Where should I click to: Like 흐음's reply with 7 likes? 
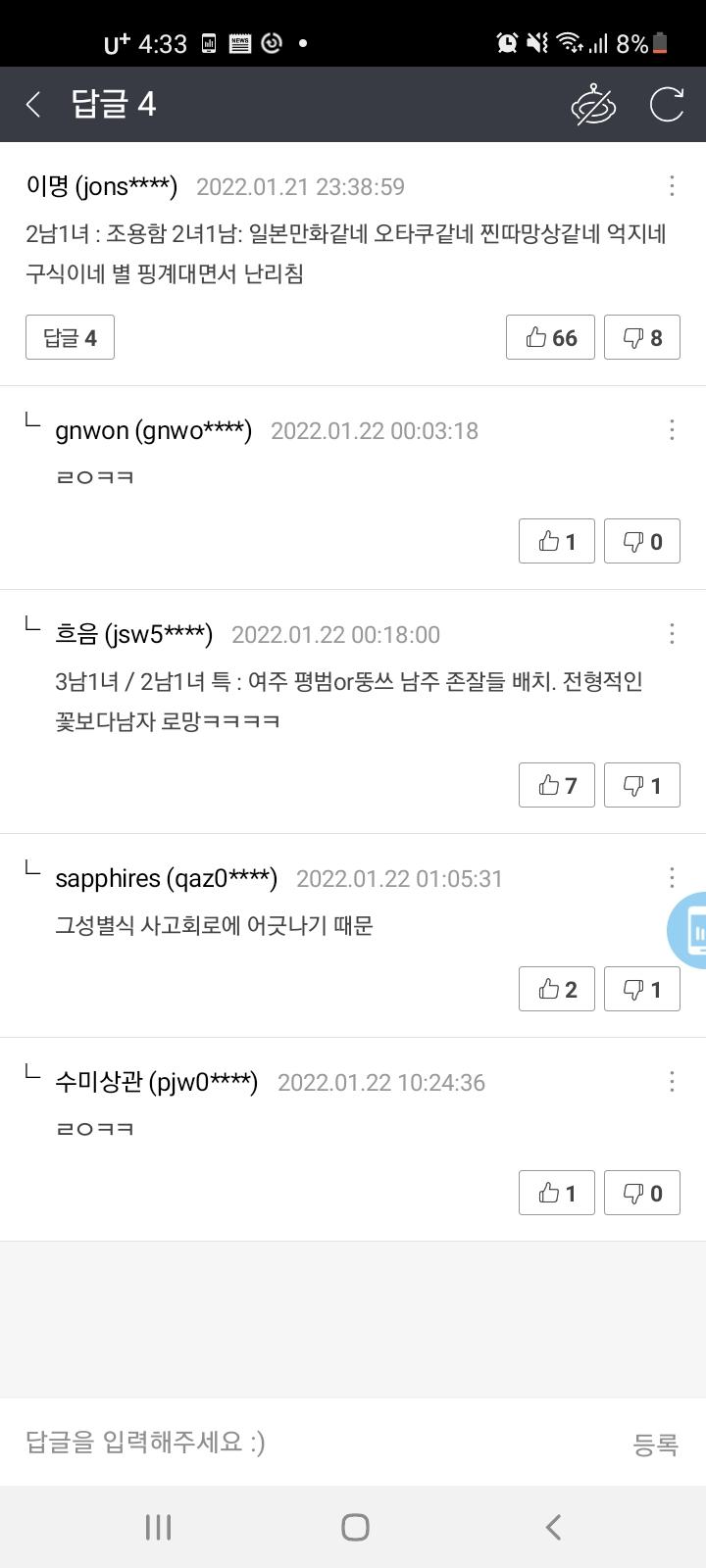click(557, 785)
